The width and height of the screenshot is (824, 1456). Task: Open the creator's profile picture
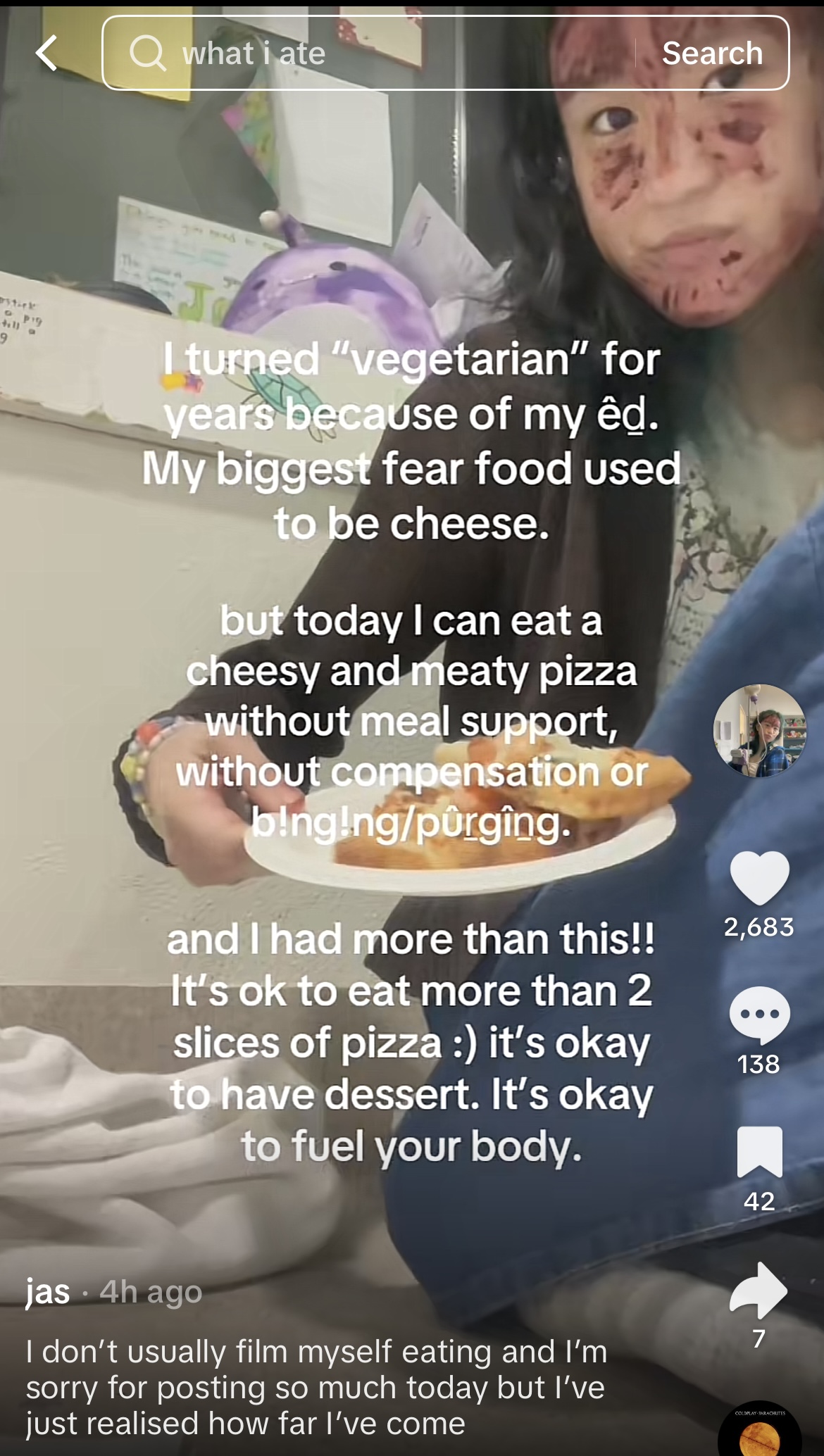point(759,731)
